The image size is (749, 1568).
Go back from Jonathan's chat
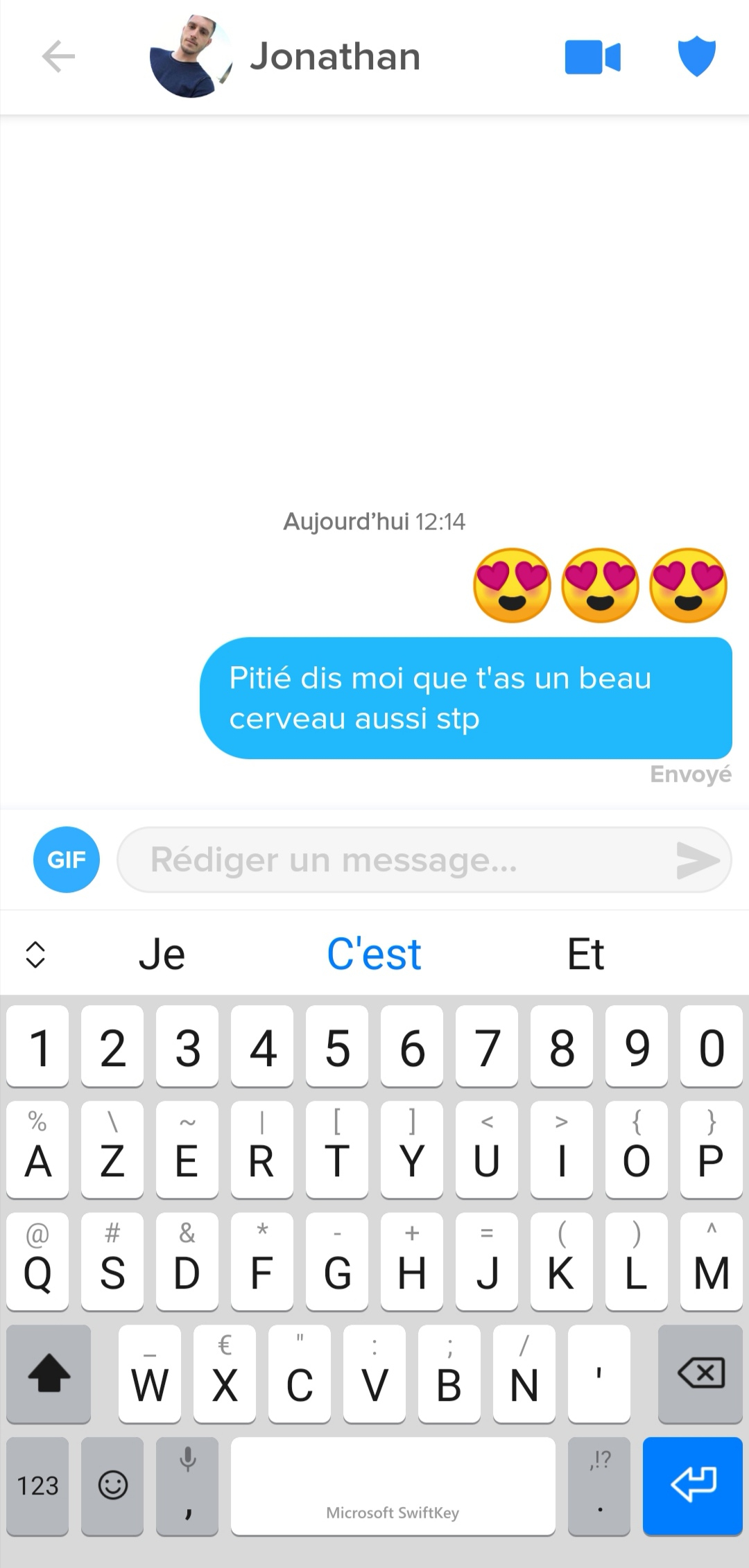[x=58, y=56]
